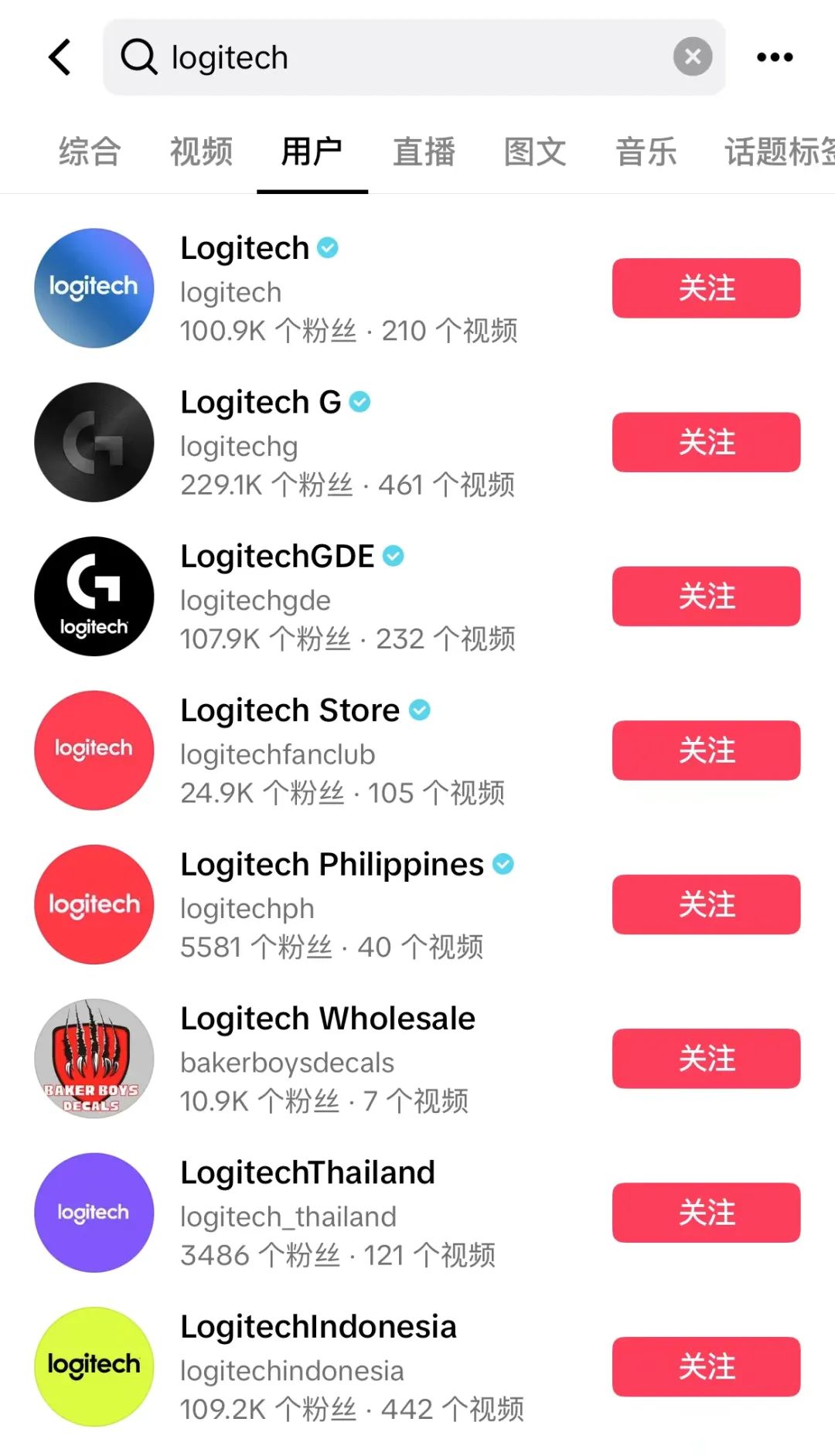Follow Logitech Philippines
The height and width of the screenshot is (1456, 835).
(706, 904)
